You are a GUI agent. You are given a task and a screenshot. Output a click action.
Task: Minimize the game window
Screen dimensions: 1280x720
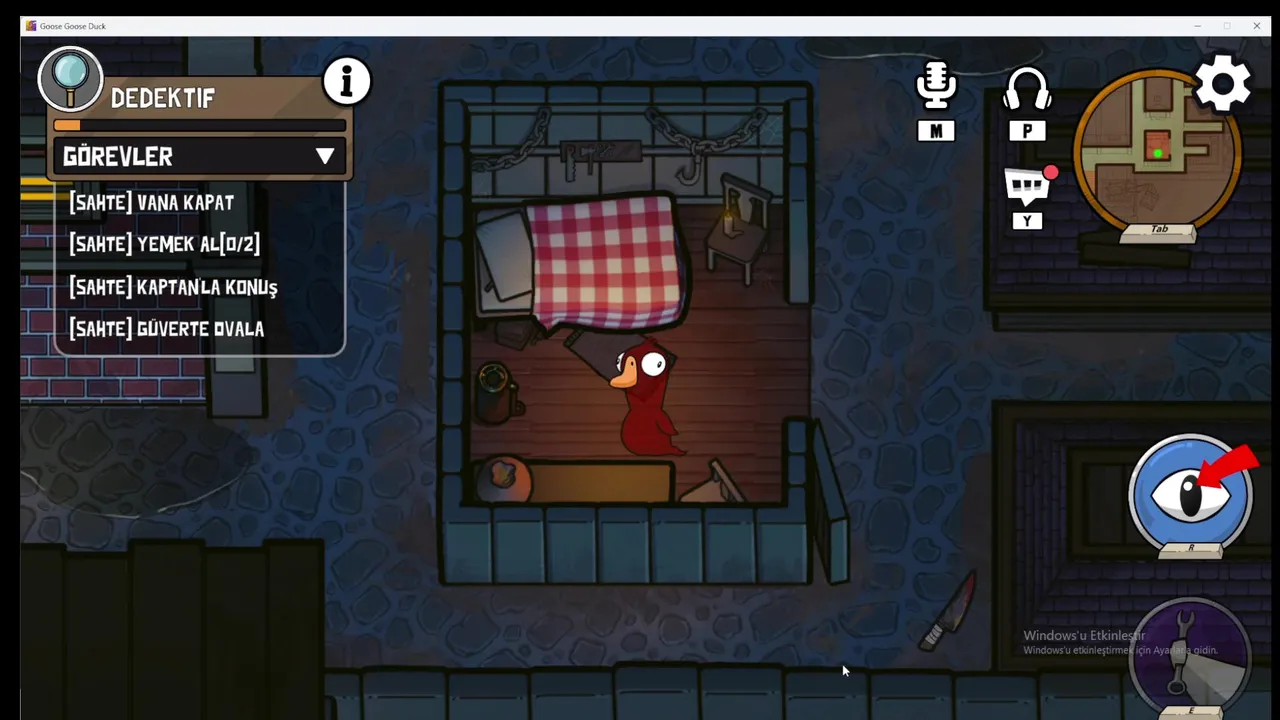1198,26
